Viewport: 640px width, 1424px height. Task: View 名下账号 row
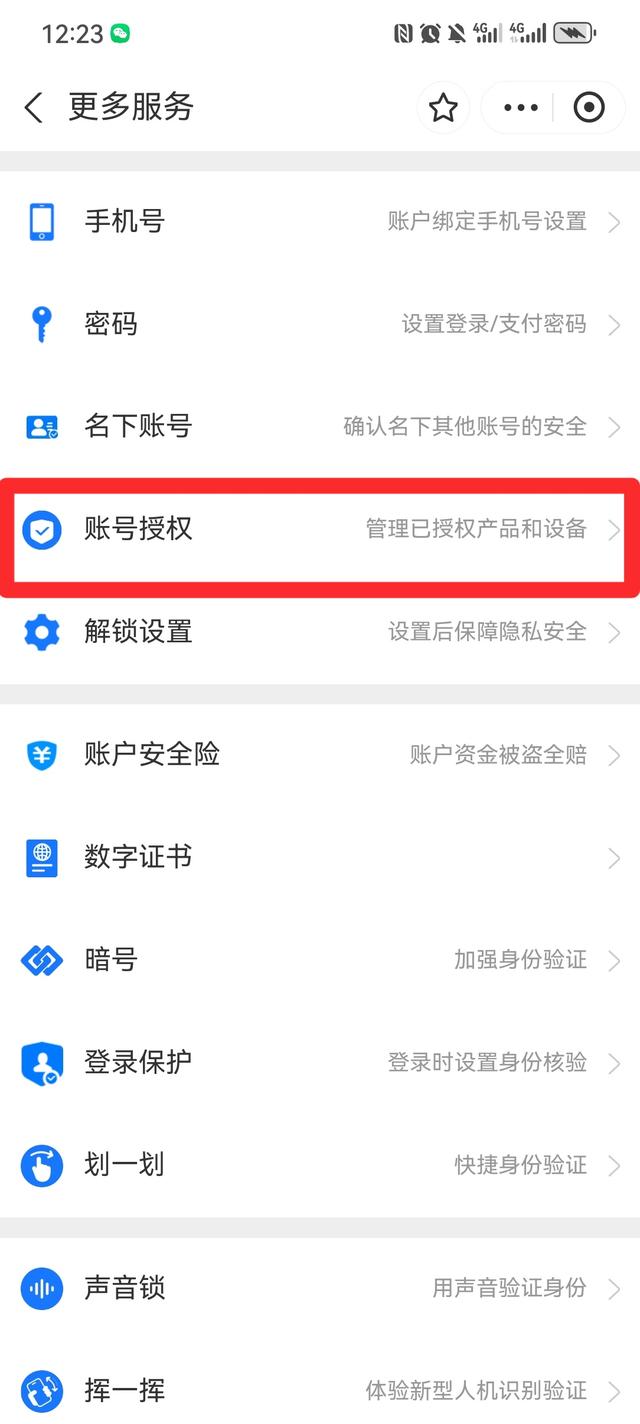point(320,427)
